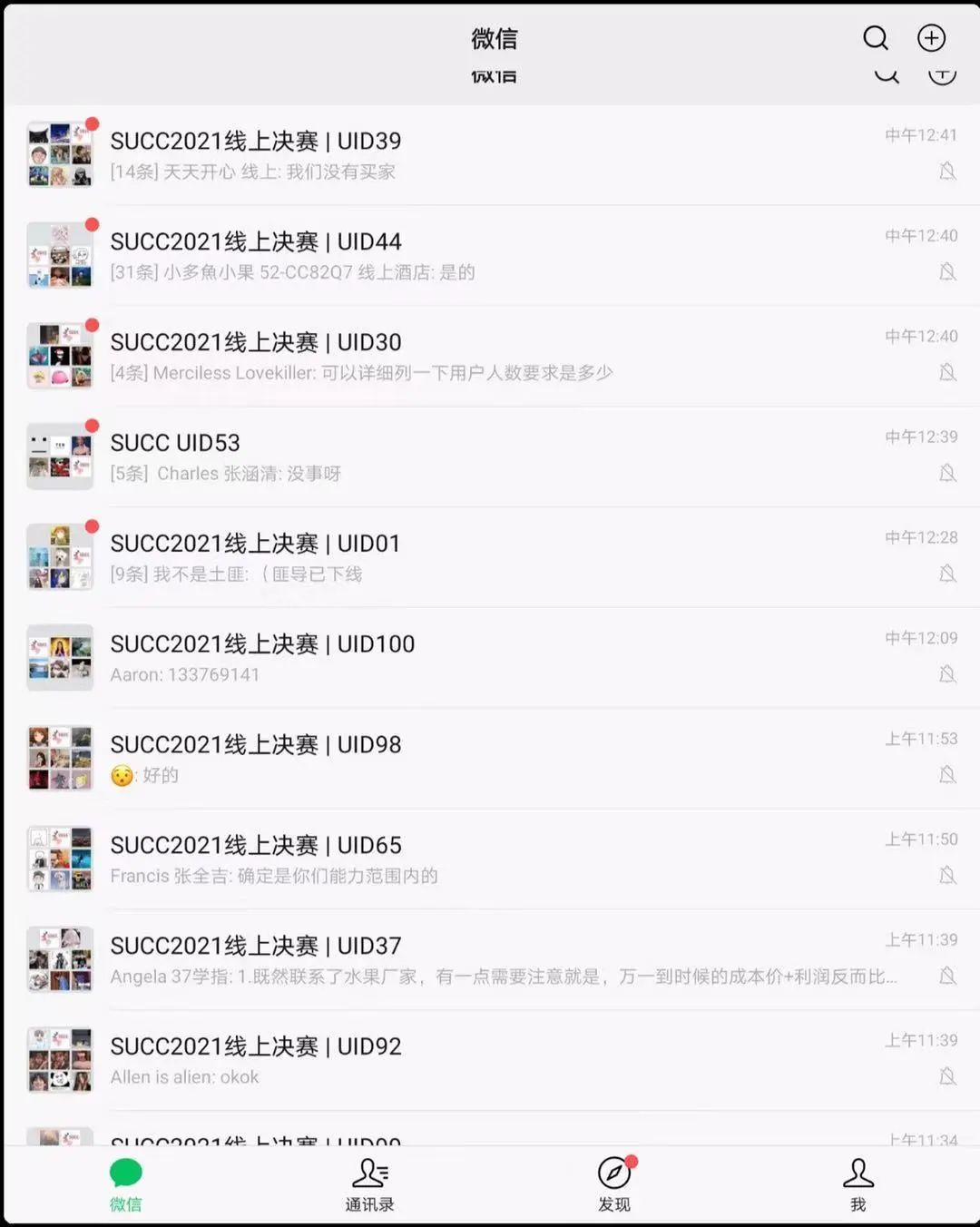Image resolution: width=980 pixels, height=1227 pixels.
Task: Switch to the 发现 discover tab
Action: [614, 1185]
